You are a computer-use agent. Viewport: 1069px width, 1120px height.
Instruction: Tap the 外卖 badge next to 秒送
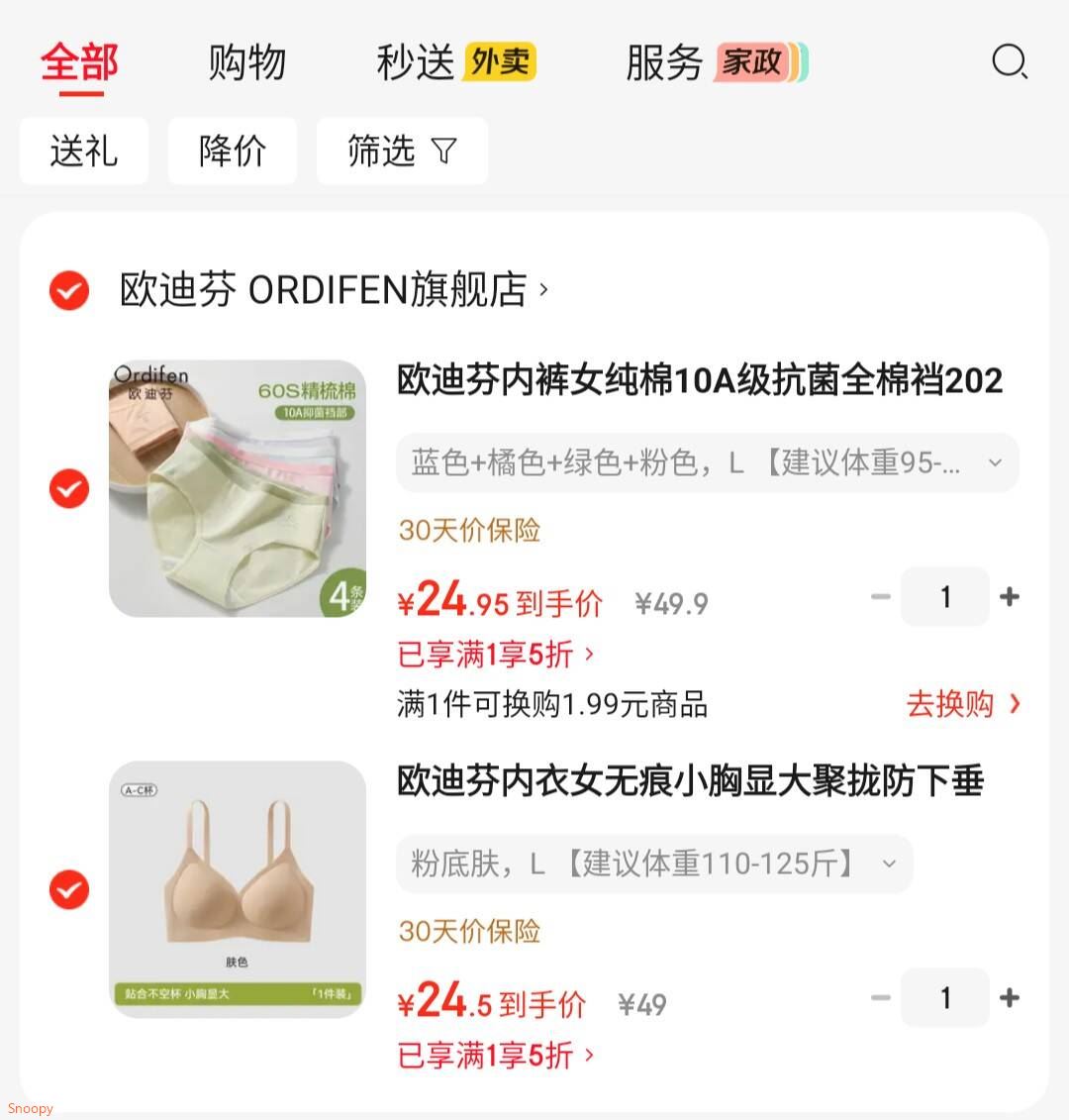tap(500, 61)
